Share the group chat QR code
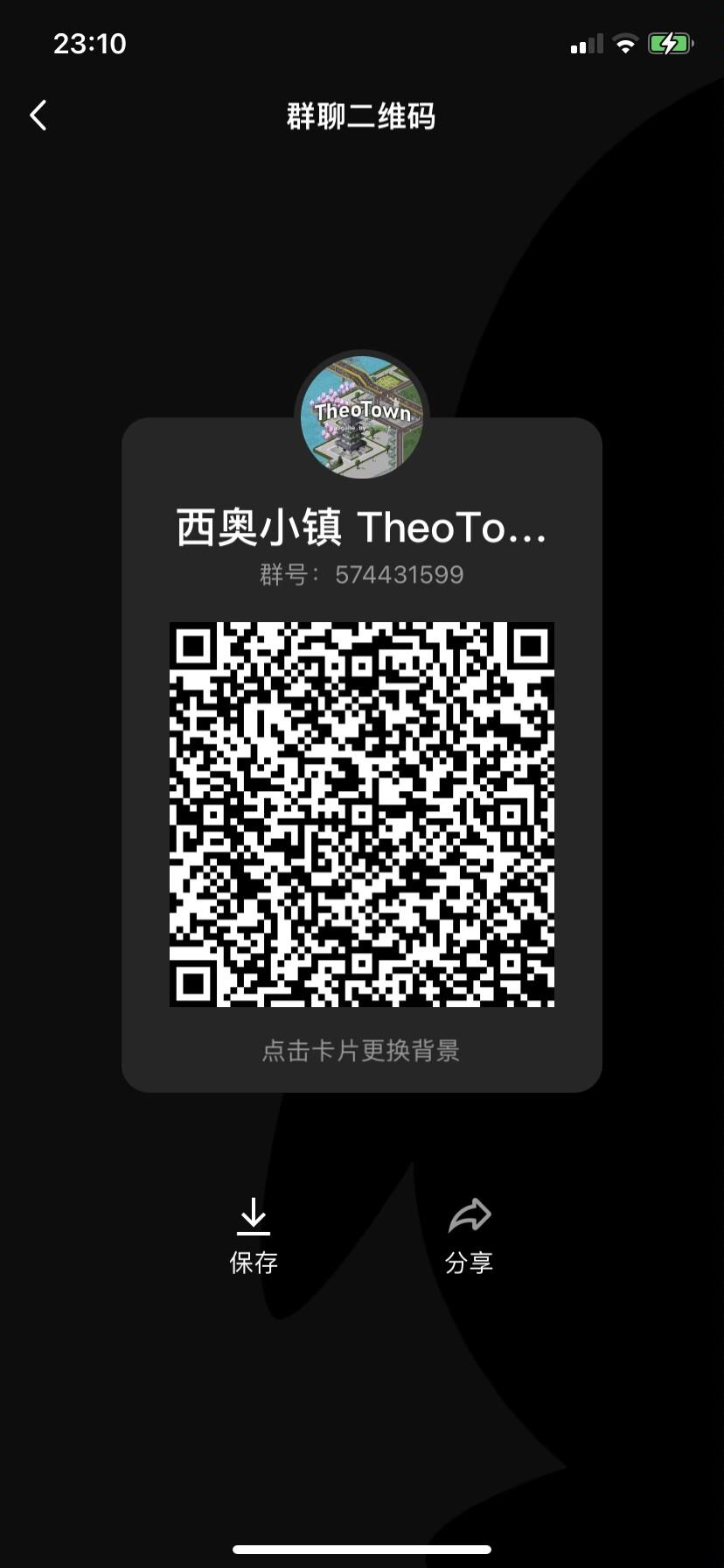The image size is (724, 1568). 470,1235
